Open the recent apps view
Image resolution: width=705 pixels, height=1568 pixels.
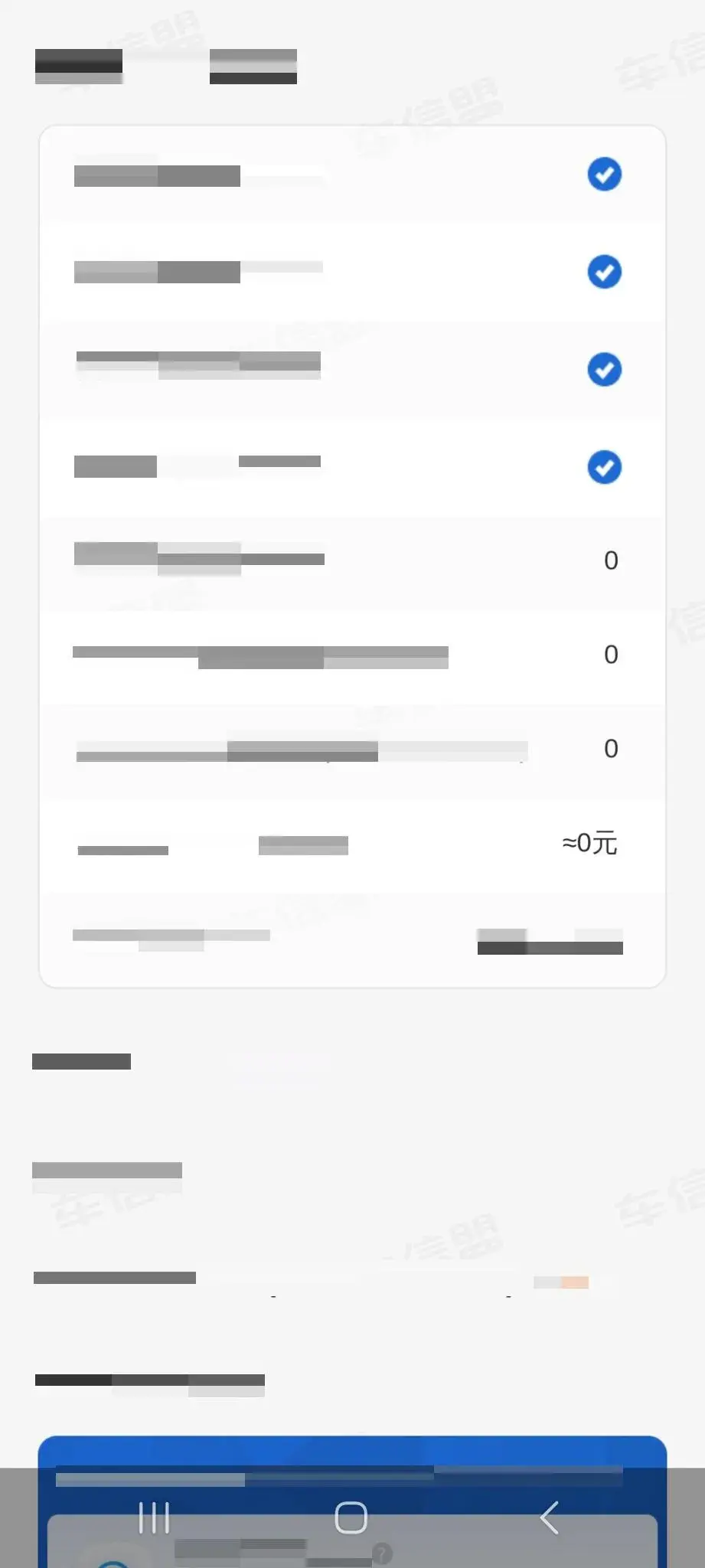coord(154,1517)
